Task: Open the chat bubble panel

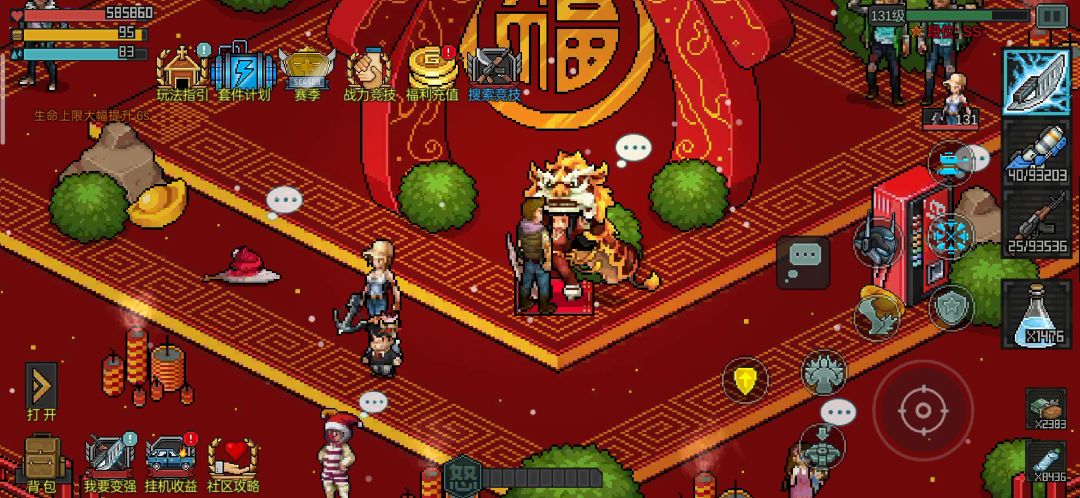Action: (804, 262)
